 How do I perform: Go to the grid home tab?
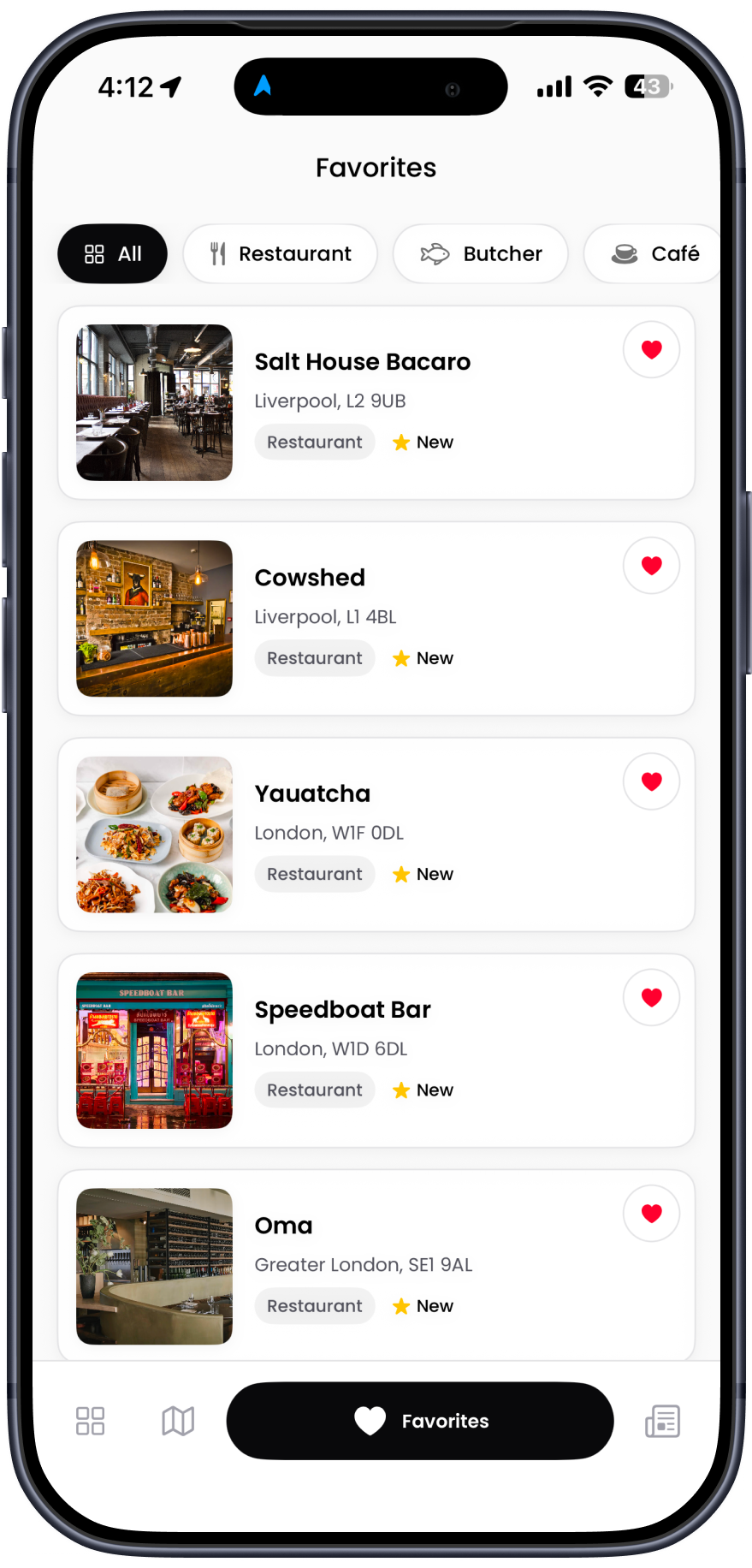click(x=90, y=1421)
